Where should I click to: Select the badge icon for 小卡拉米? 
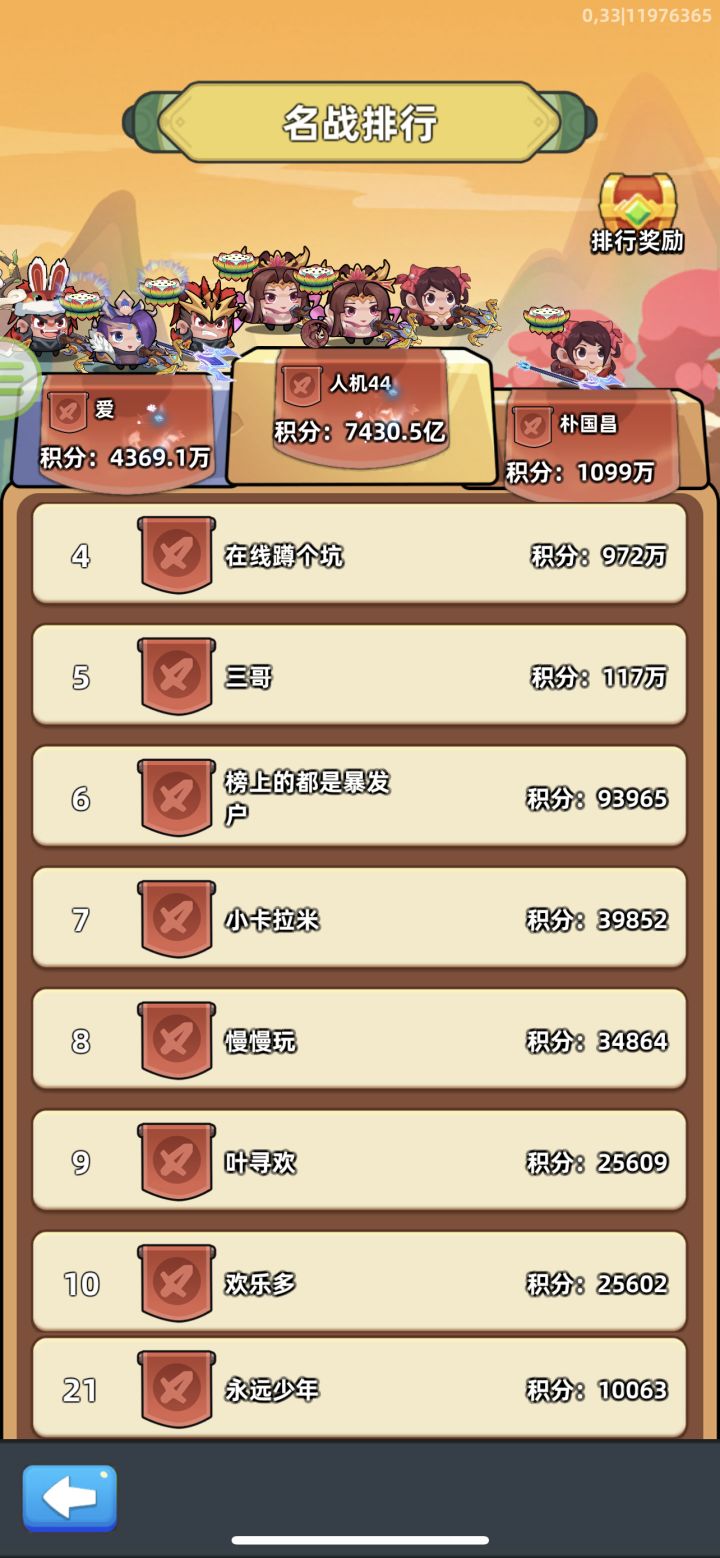point(177,918)
